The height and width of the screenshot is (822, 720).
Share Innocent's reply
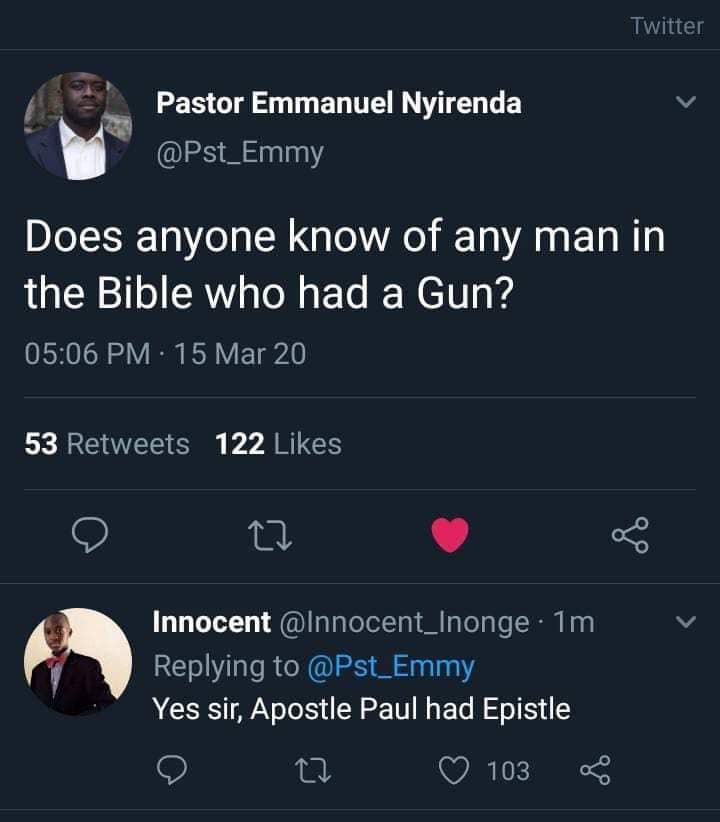tap(594, 770)
